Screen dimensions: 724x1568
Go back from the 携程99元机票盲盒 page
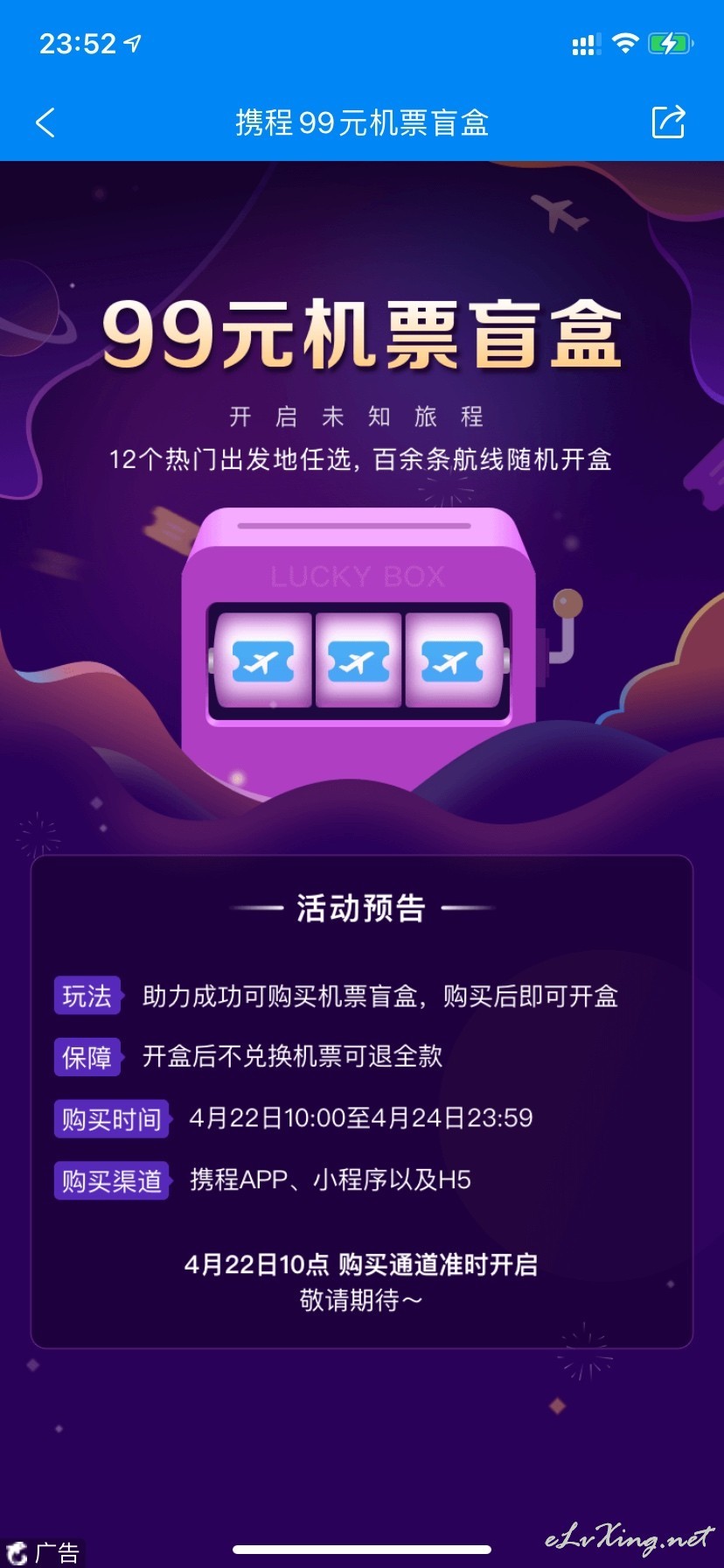click(45, 122)
